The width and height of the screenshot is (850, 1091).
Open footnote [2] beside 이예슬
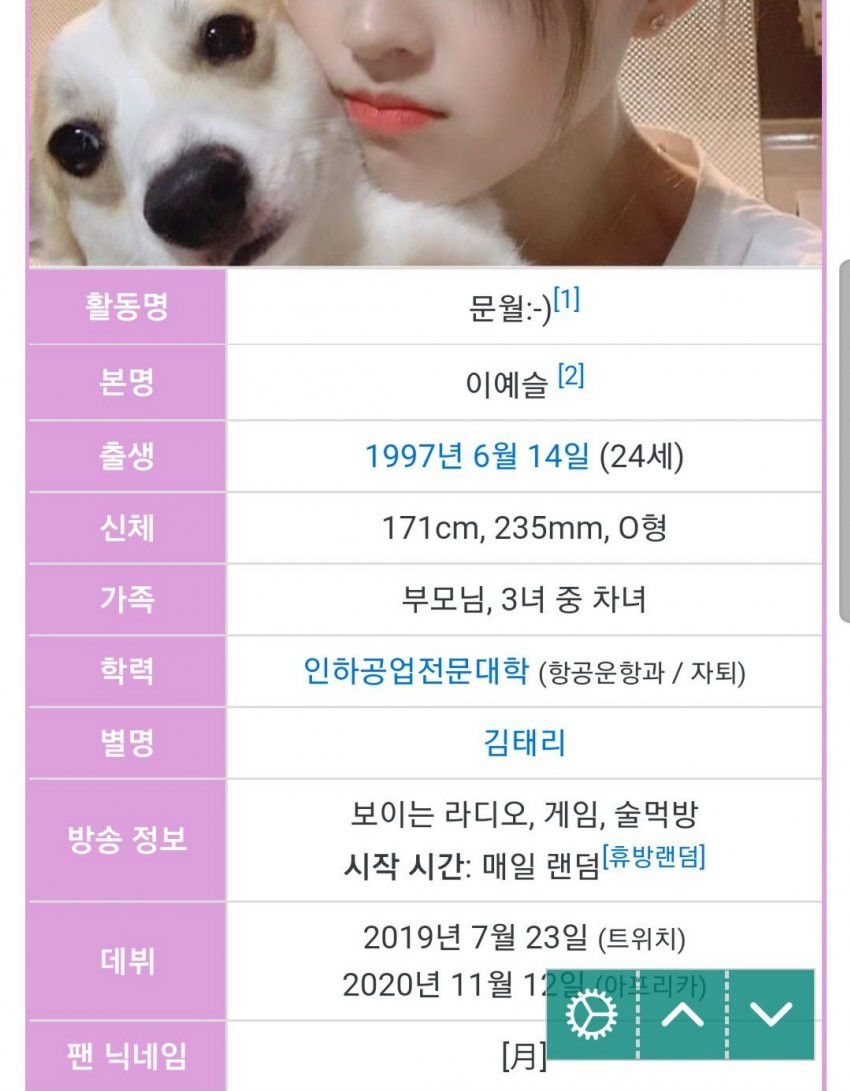(x=571, y=377)
